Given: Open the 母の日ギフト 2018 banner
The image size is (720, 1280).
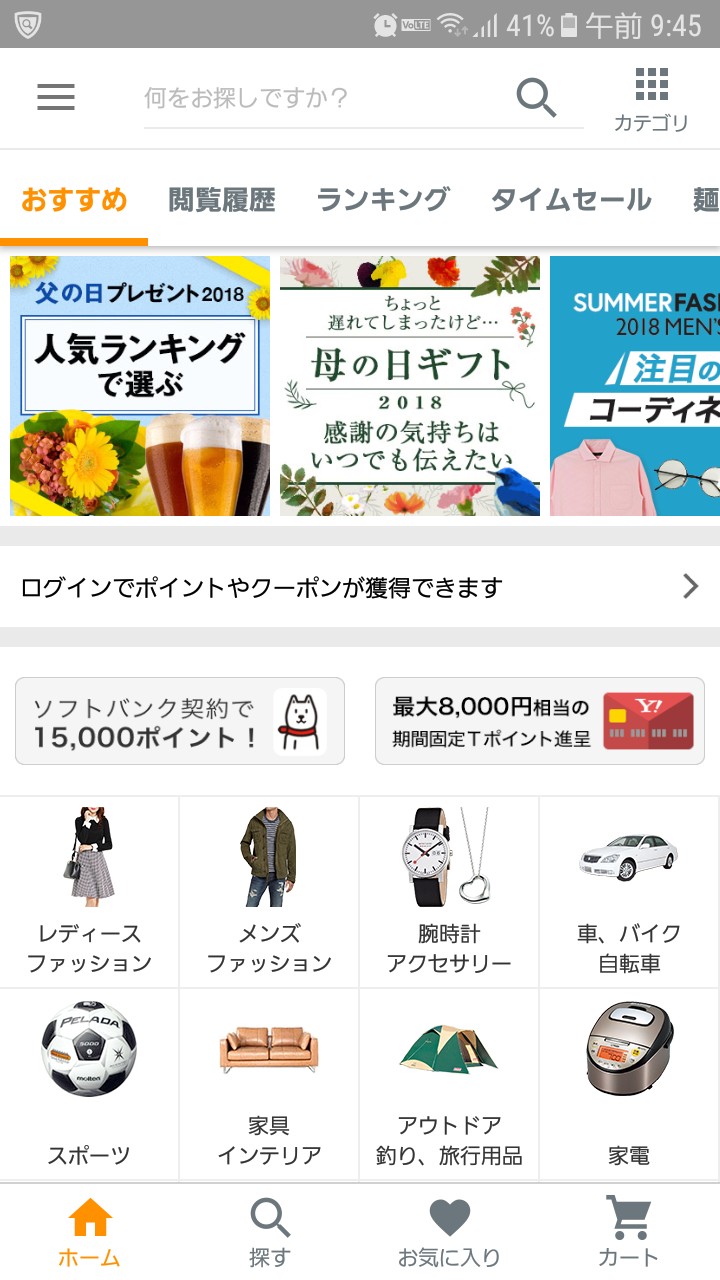Looking at the screenshot, I should click(x=410, y=386).
